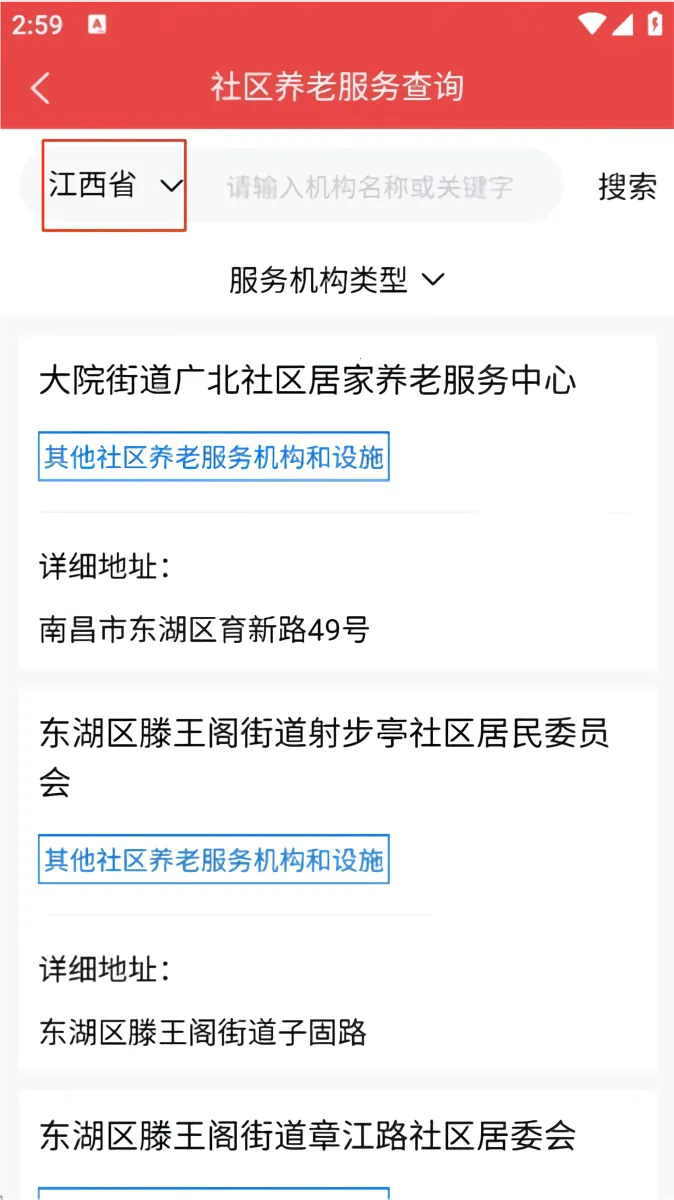This screenshot has width=674, height=1200.
Task: Expand the 服务机构类型 filter
Action: [336, 280]
